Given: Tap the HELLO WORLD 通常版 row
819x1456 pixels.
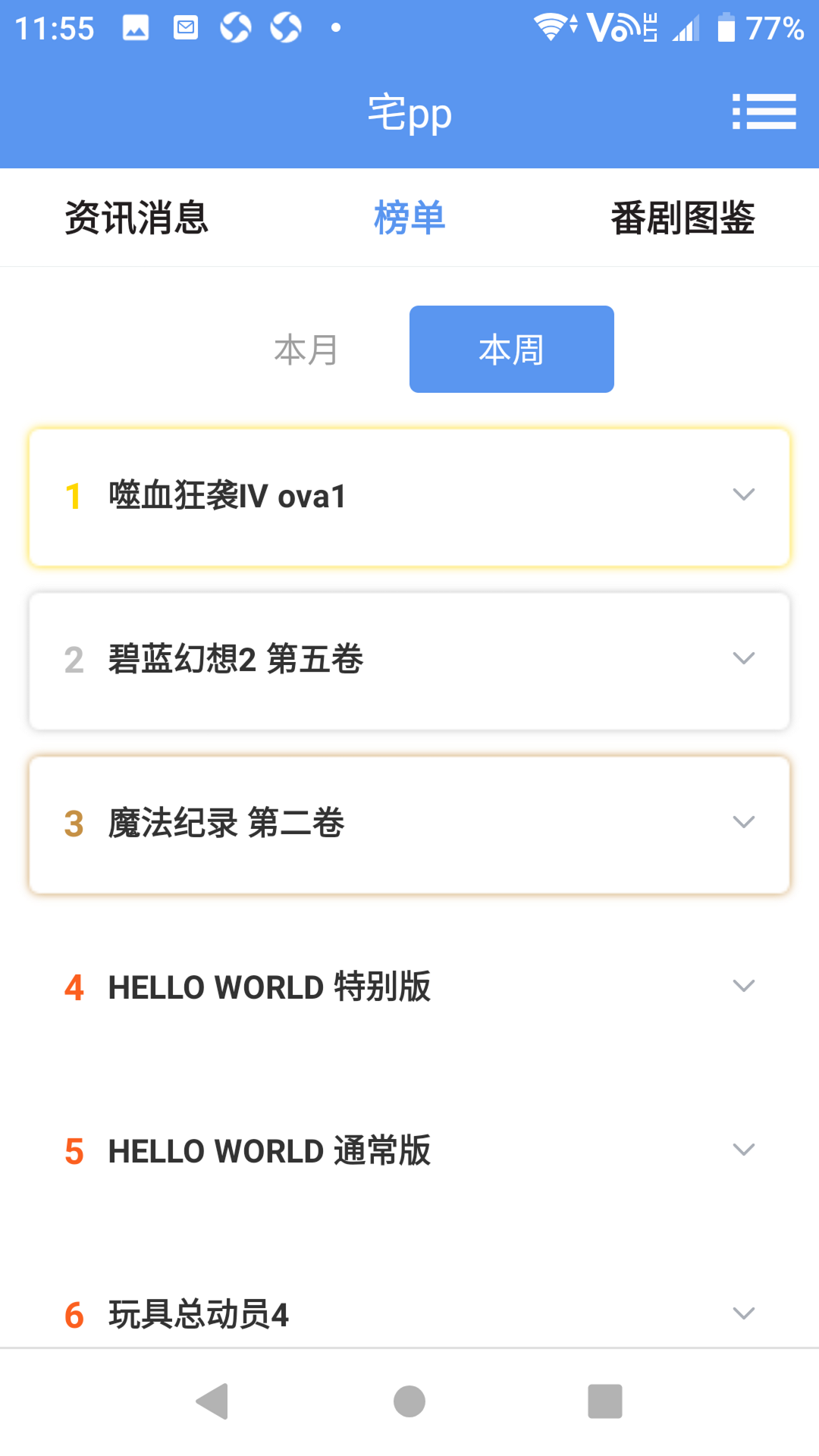Looking at the screenshot, I should click(x=409, y=1150).
